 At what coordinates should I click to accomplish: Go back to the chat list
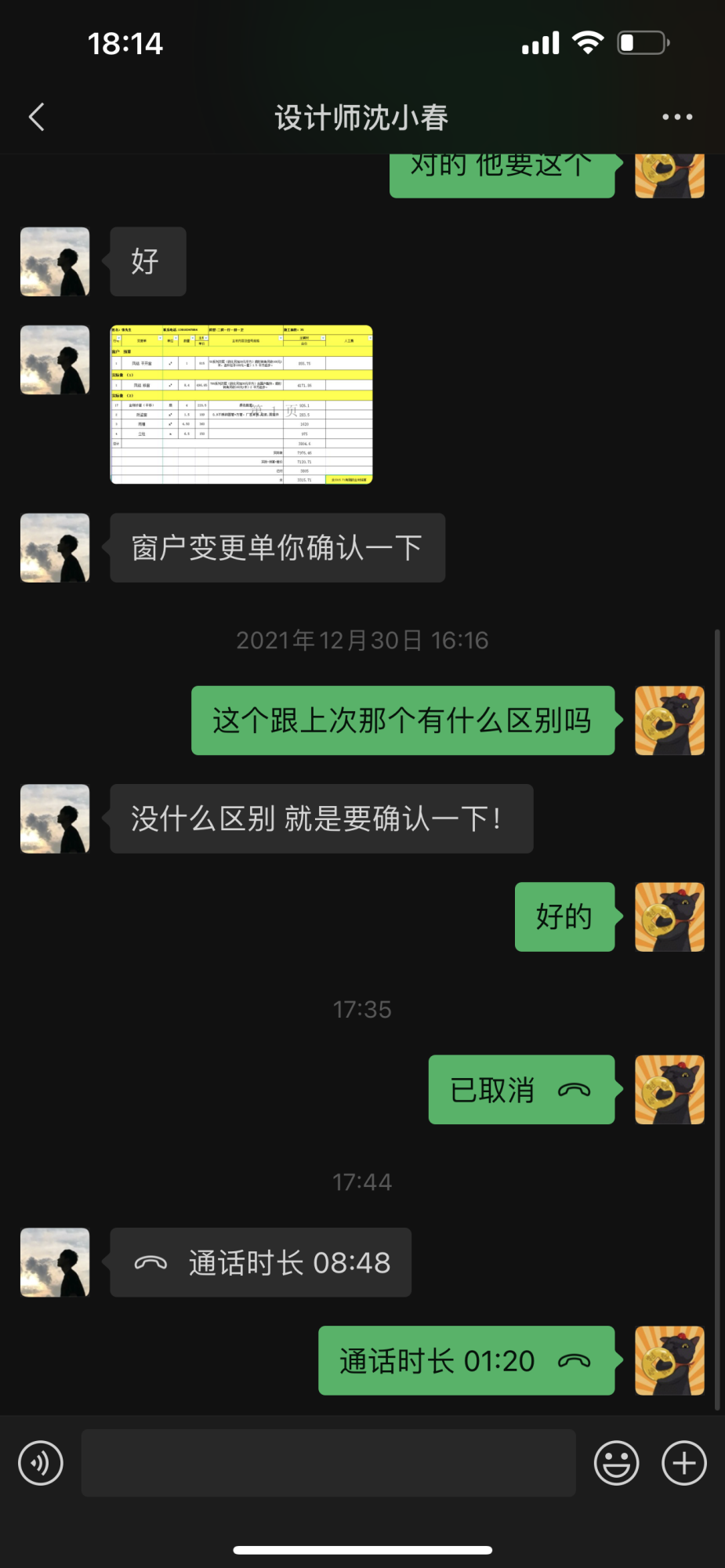pyautogui.click(x=36, y=118)
